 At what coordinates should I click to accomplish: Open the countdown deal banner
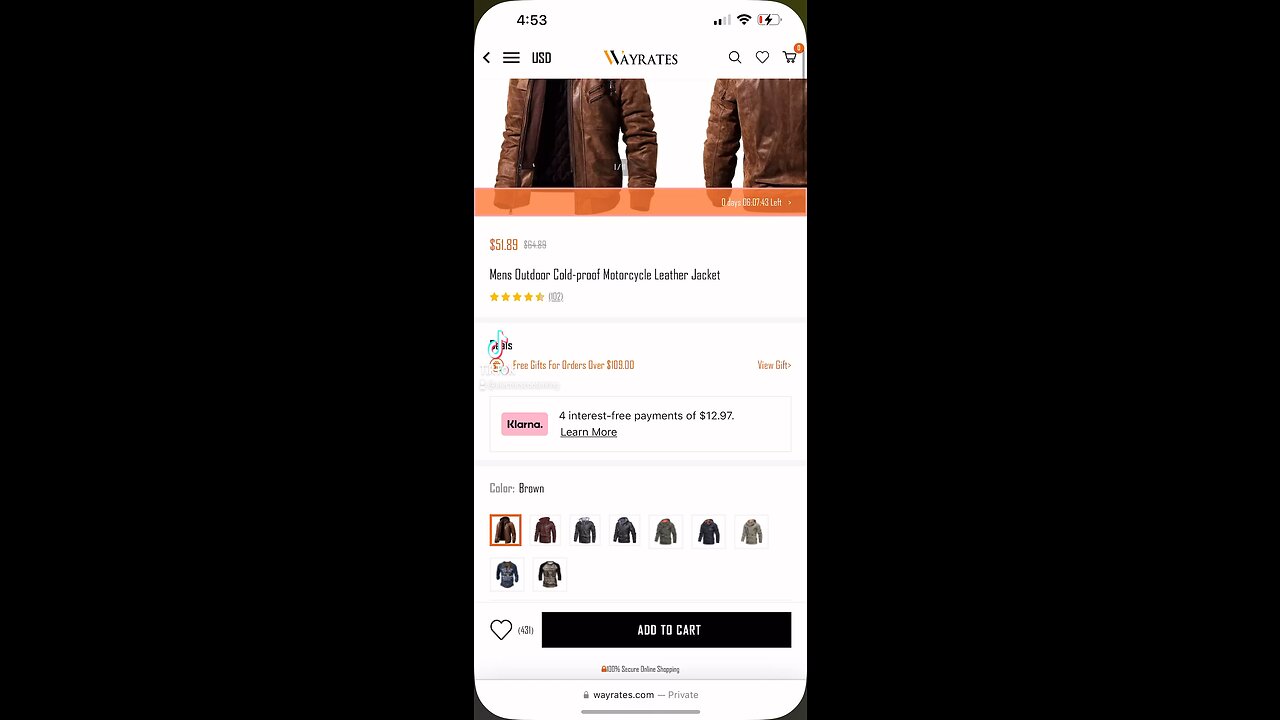click(755, 202)
